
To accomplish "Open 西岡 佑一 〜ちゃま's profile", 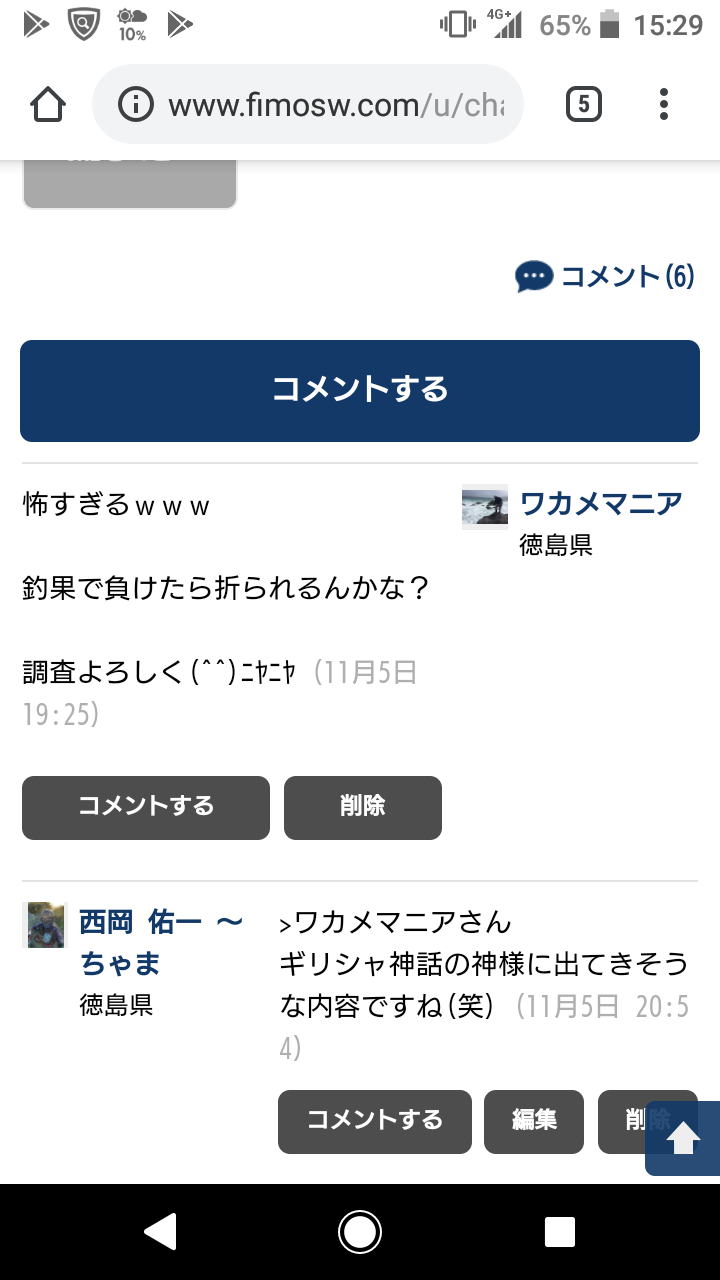I will tap(161, 942).
